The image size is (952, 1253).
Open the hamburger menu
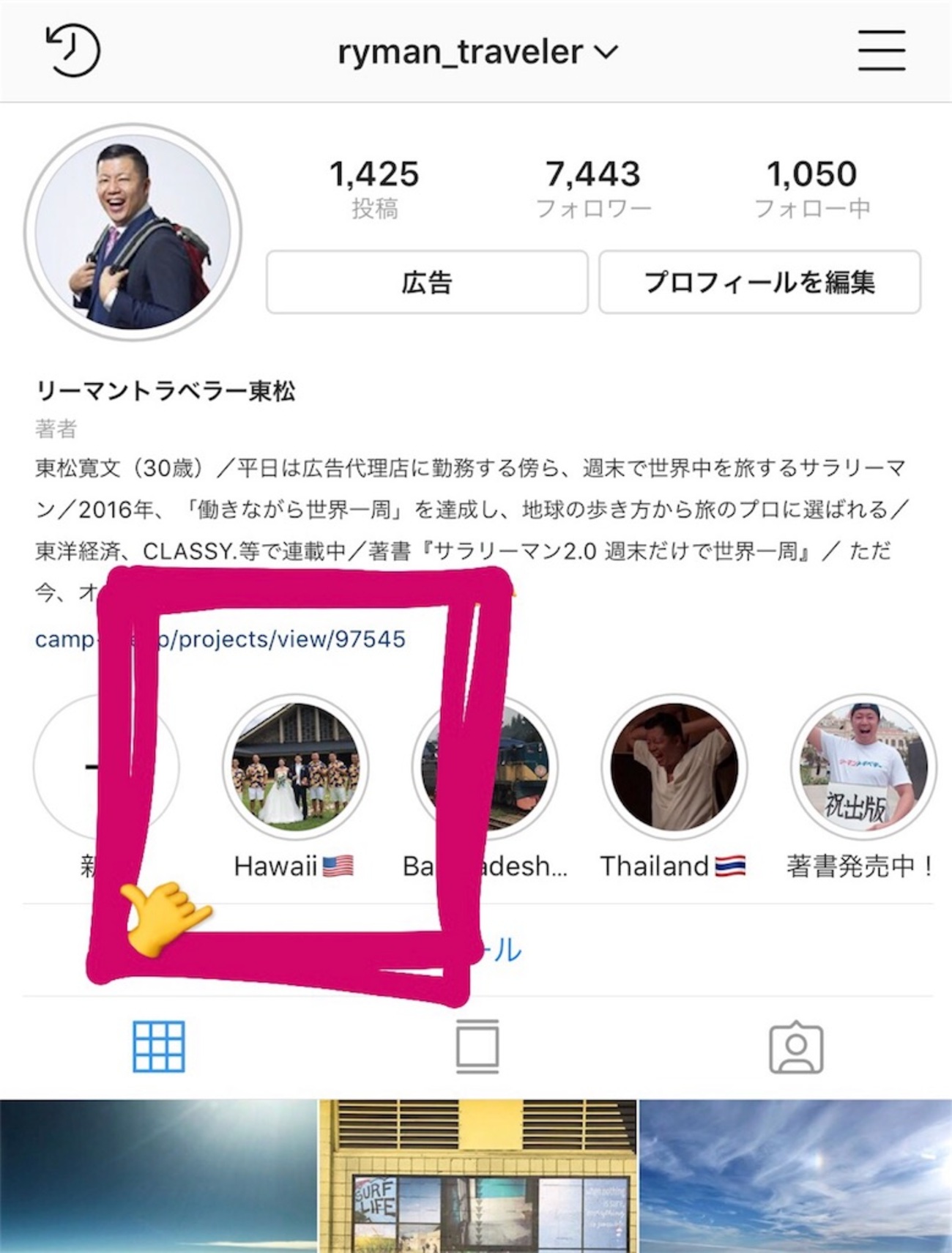coord(881,51)
